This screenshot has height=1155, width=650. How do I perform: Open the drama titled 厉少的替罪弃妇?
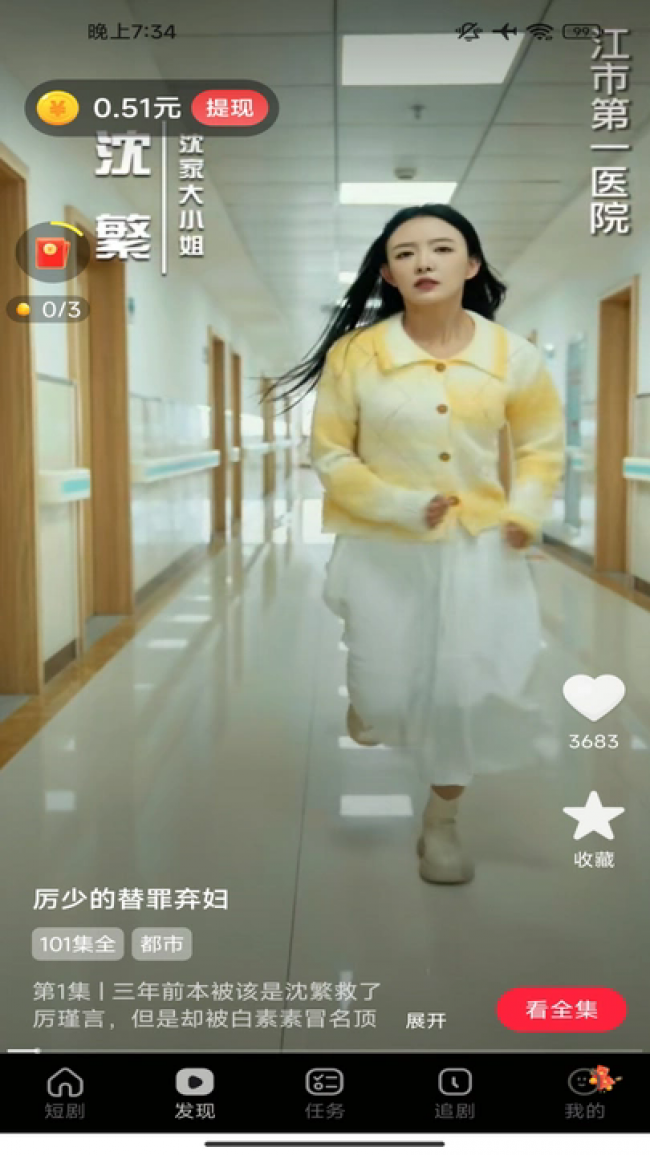131,899
